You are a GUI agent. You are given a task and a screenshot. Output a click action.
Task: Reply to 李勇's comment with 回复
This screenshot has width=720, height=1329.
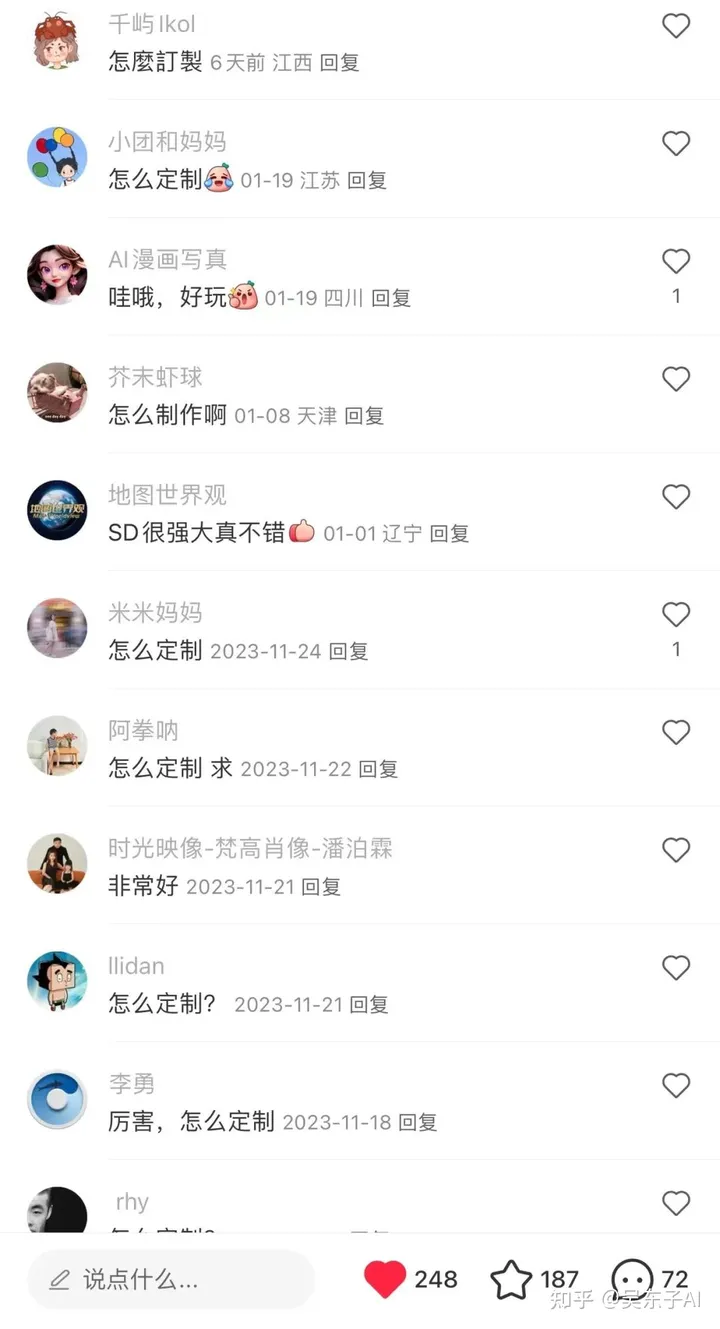point(418,1123)
